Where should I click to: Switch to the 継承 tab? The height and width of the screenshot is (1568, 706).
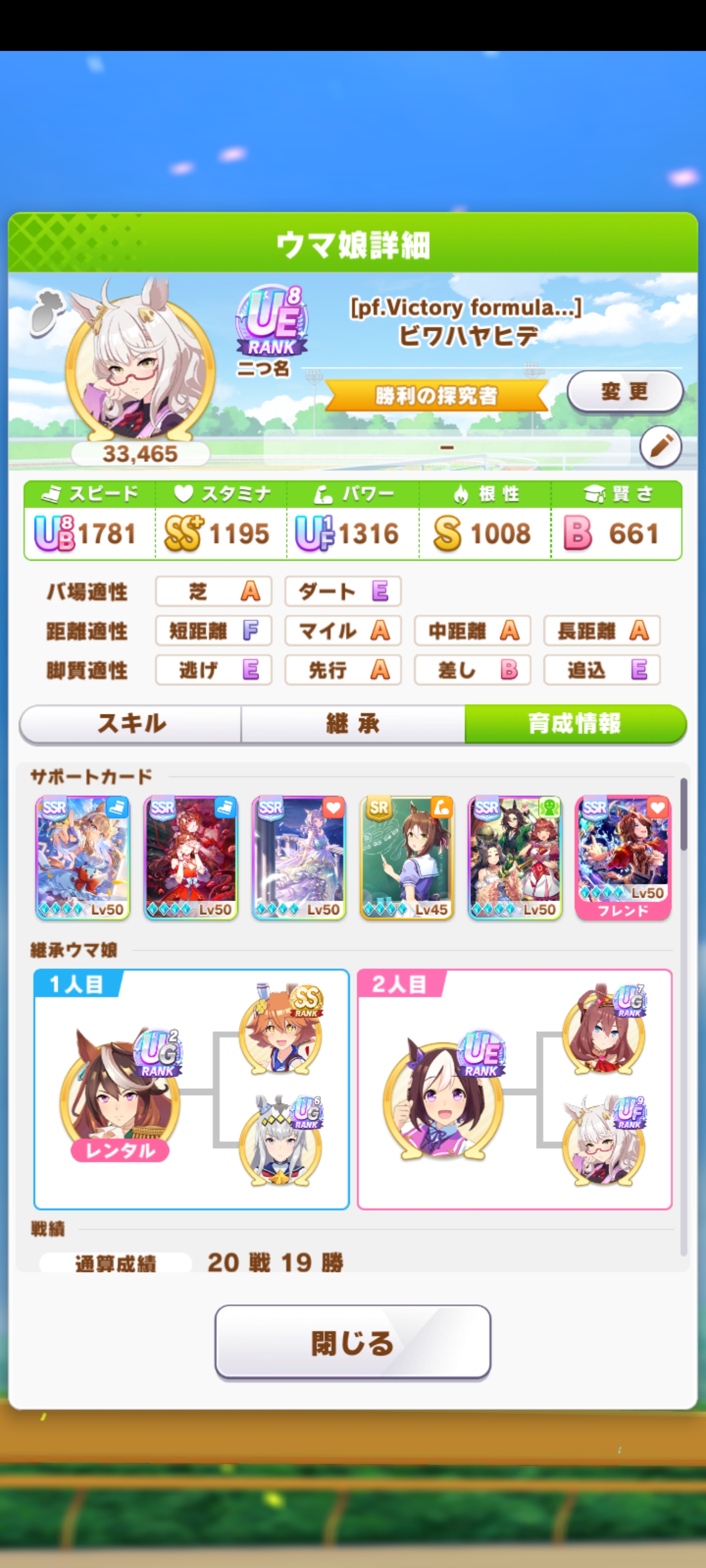[x=353, y=724]
